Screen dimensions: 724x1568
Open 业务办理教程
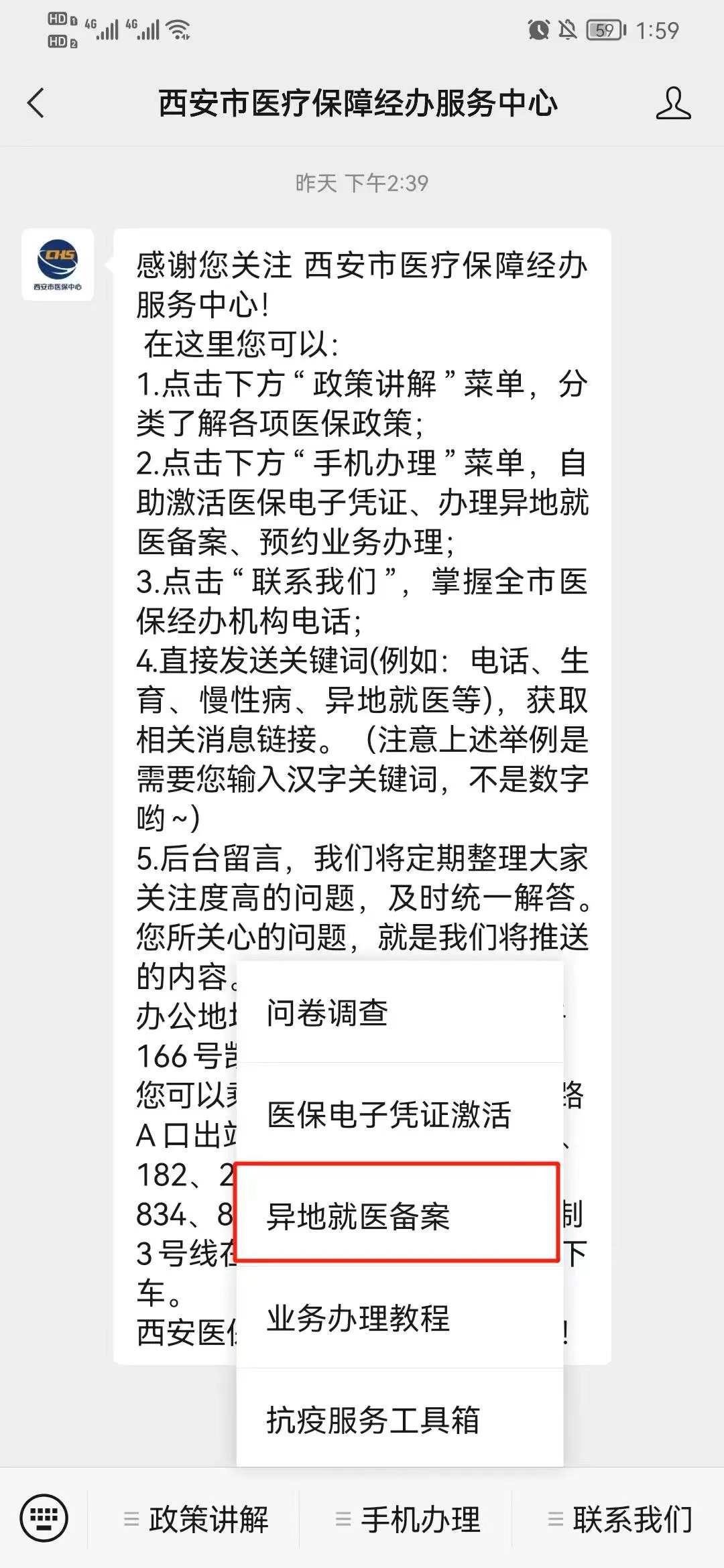(400, 1318)
